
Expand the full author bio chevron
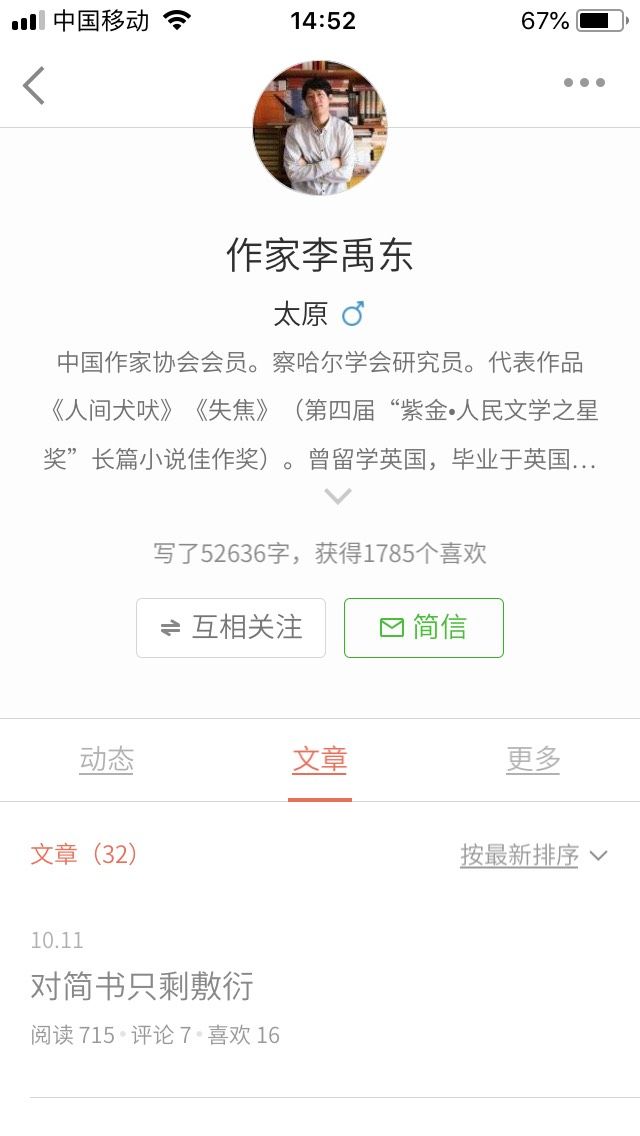pyautogui.click(x=338, y=496)
